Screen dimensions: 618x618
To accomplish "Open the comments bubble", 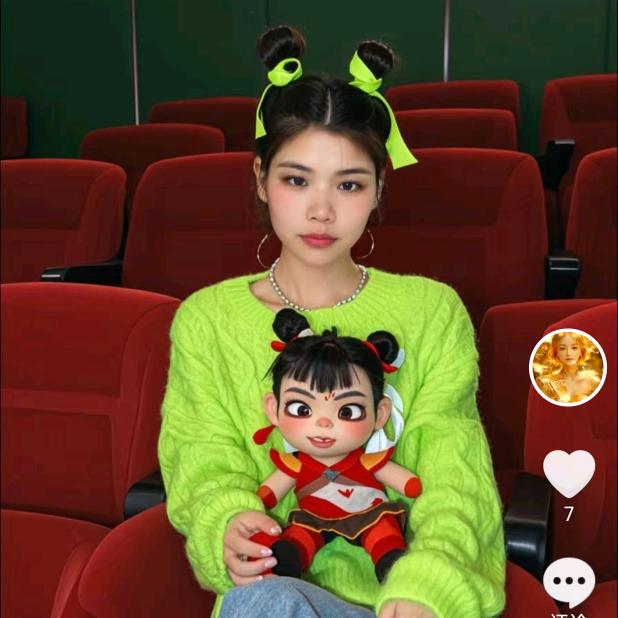I will (x=569, y=583).
